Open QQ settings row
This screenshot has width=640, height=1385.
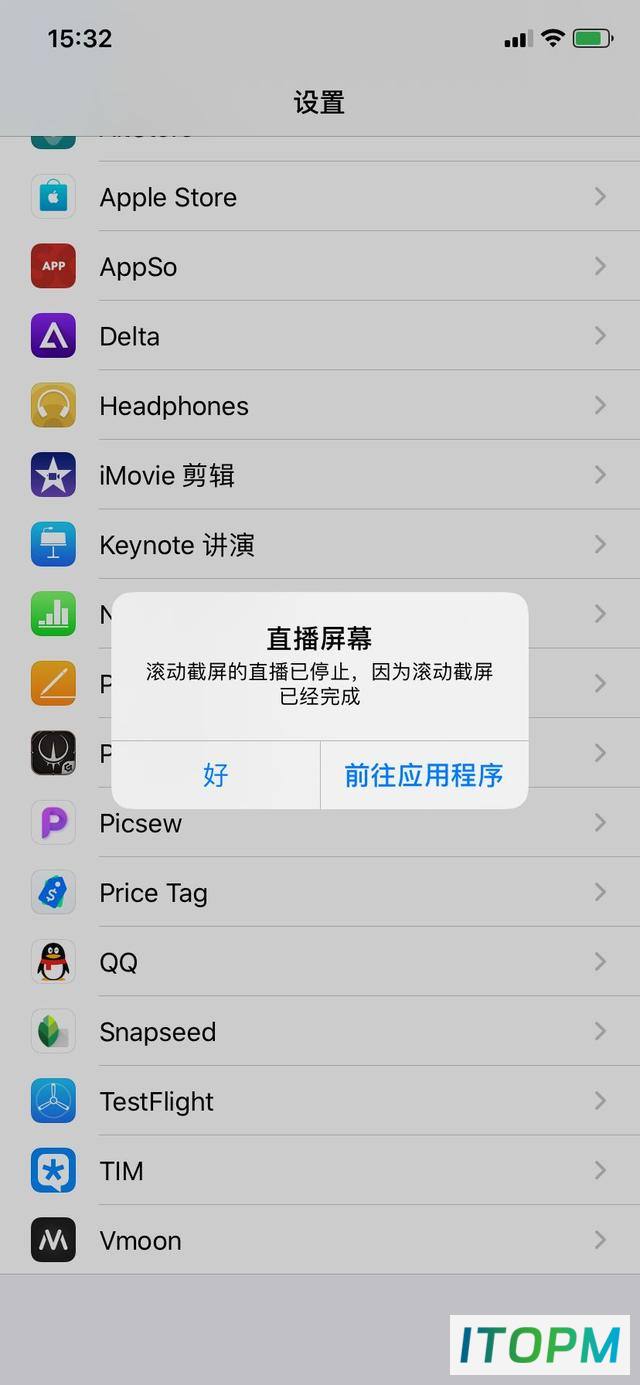tap(320, 962)
